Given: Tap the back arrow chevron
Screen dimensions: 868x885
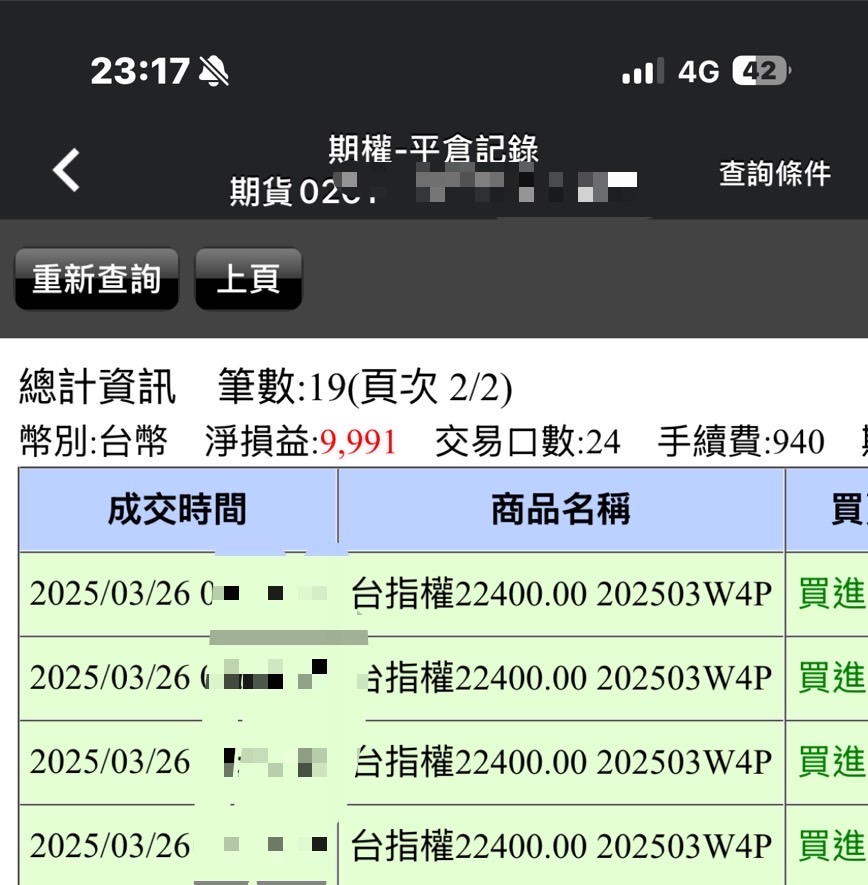Looking at the screenshot, I should tap(63, 170).
